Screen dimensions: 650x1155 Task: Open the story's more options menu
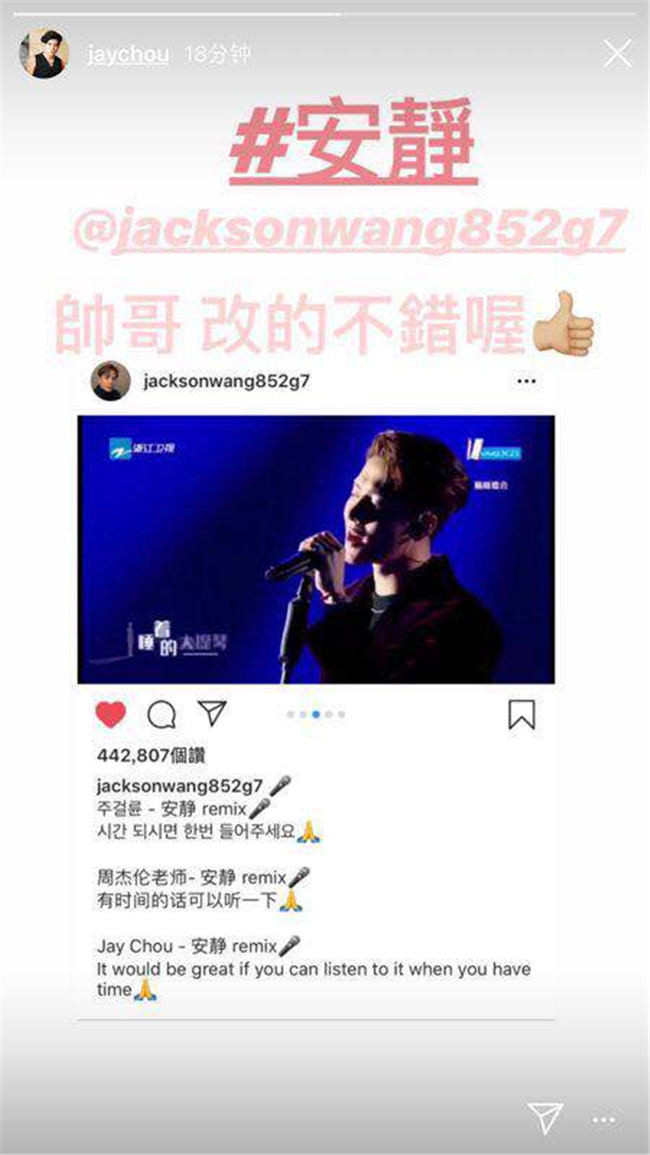pos(605,1119)
